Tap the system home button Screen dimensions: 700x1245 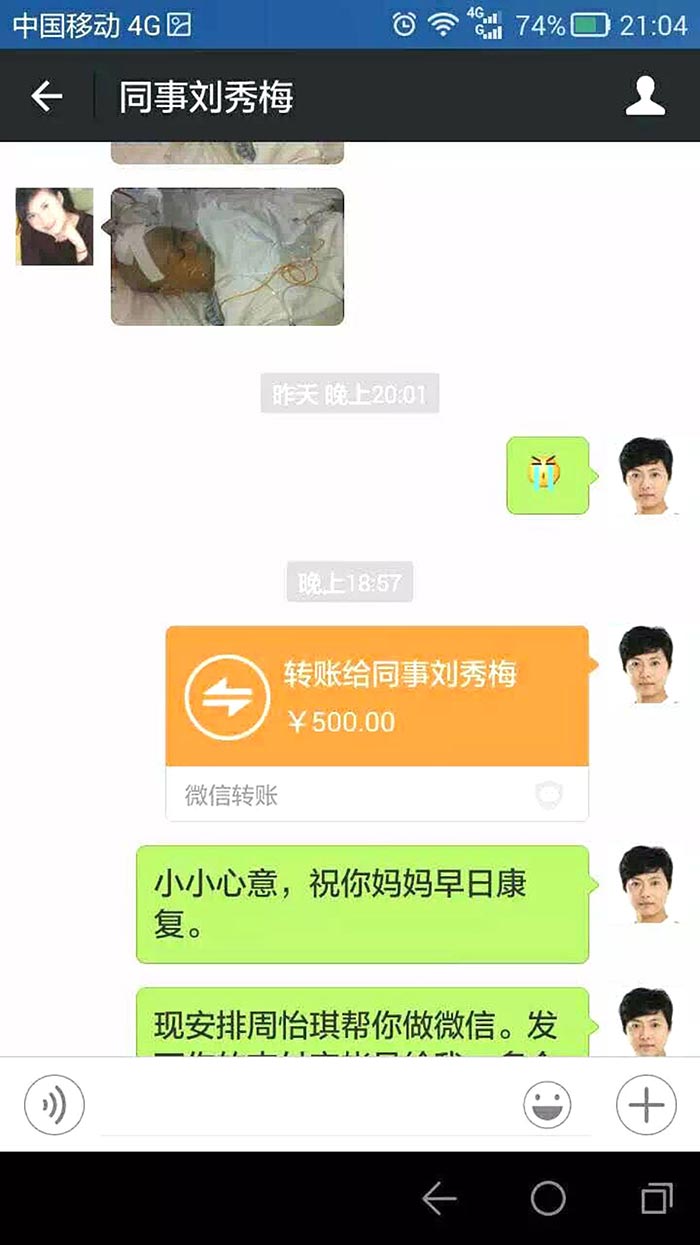point(548,1198)
